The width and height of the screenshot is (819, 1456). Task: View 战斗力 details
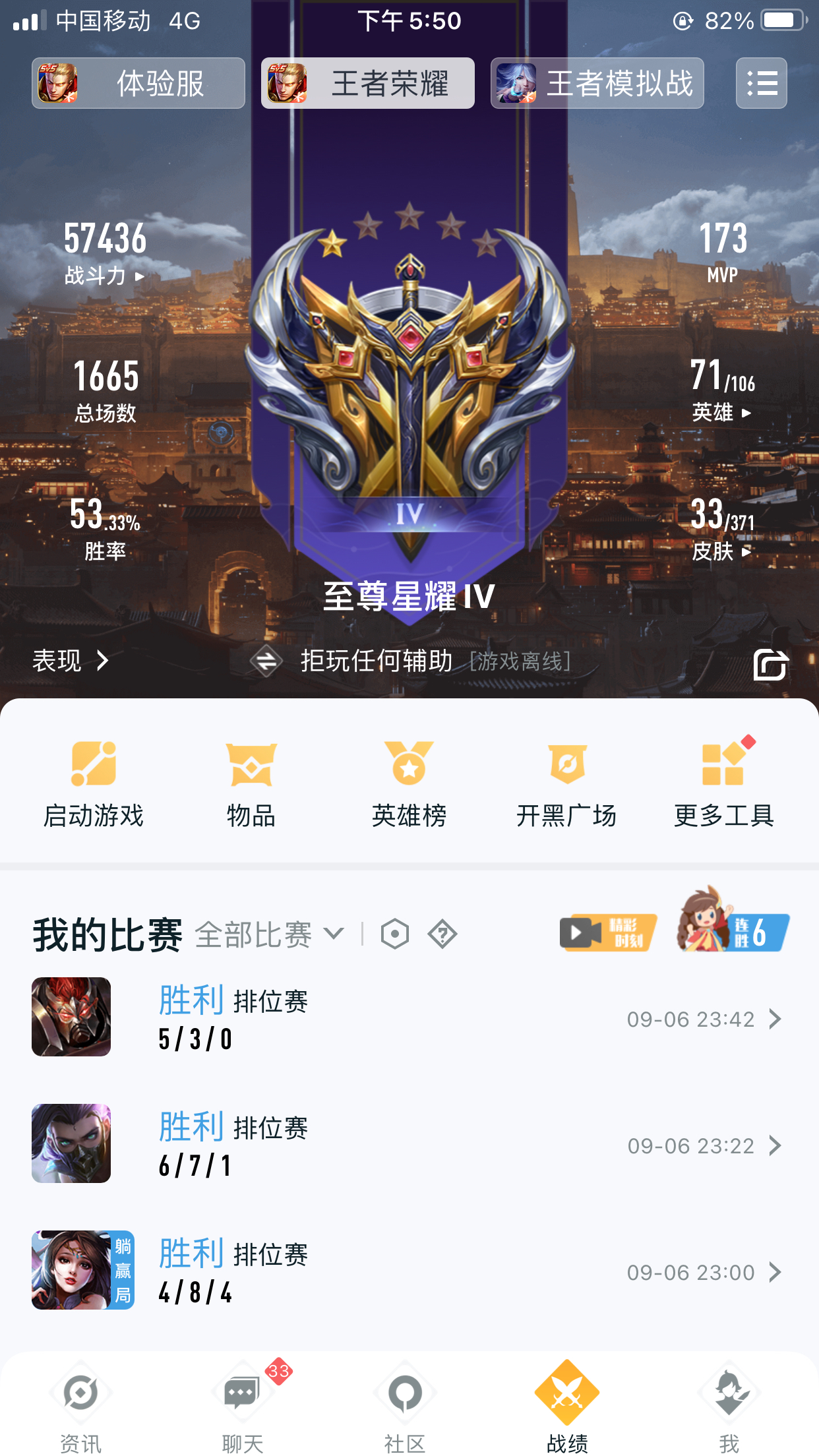click(x=104, y=275)
